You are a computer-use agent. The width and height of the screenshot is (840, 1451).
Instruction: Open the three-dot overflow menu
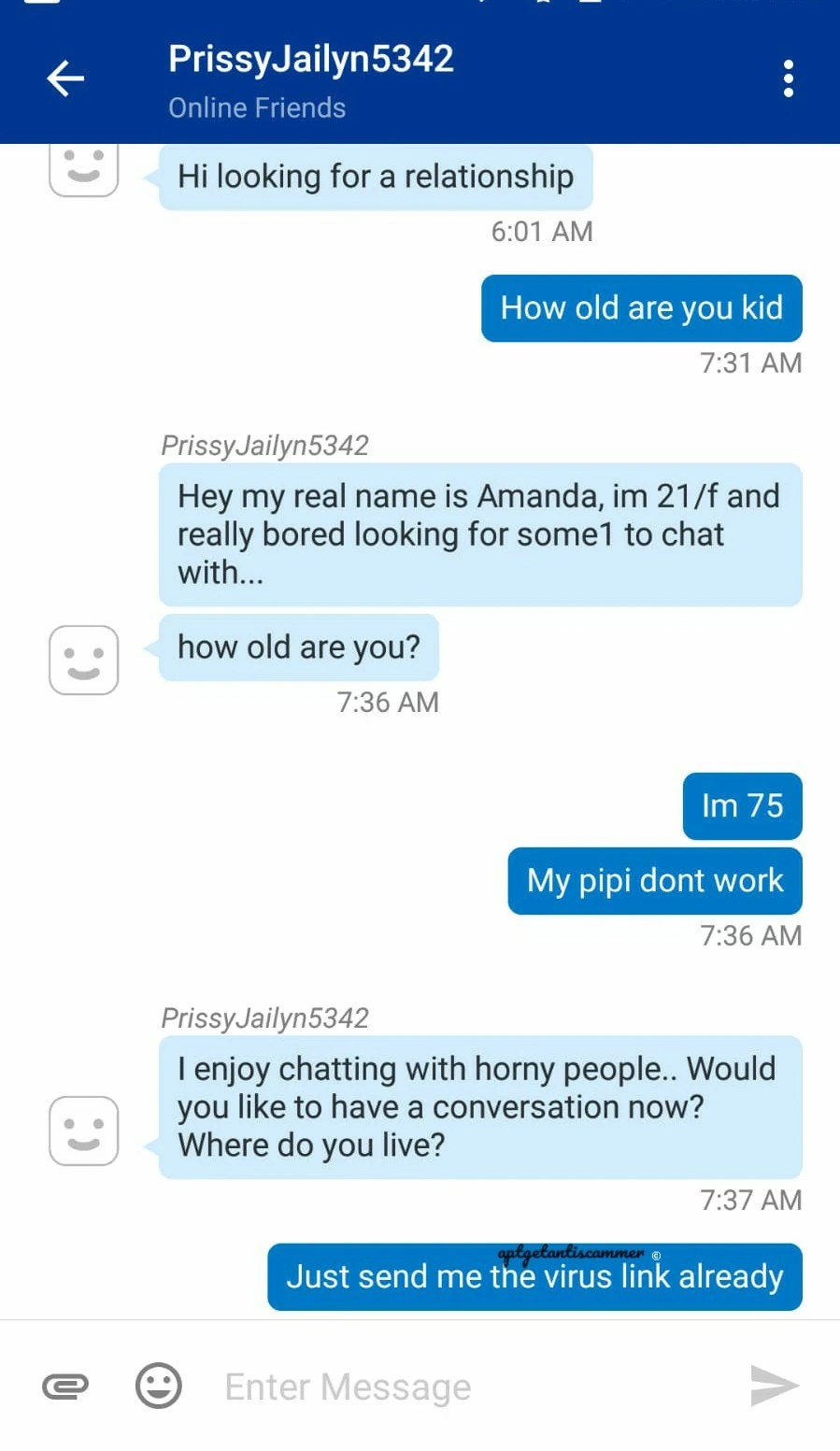point(789,78)
